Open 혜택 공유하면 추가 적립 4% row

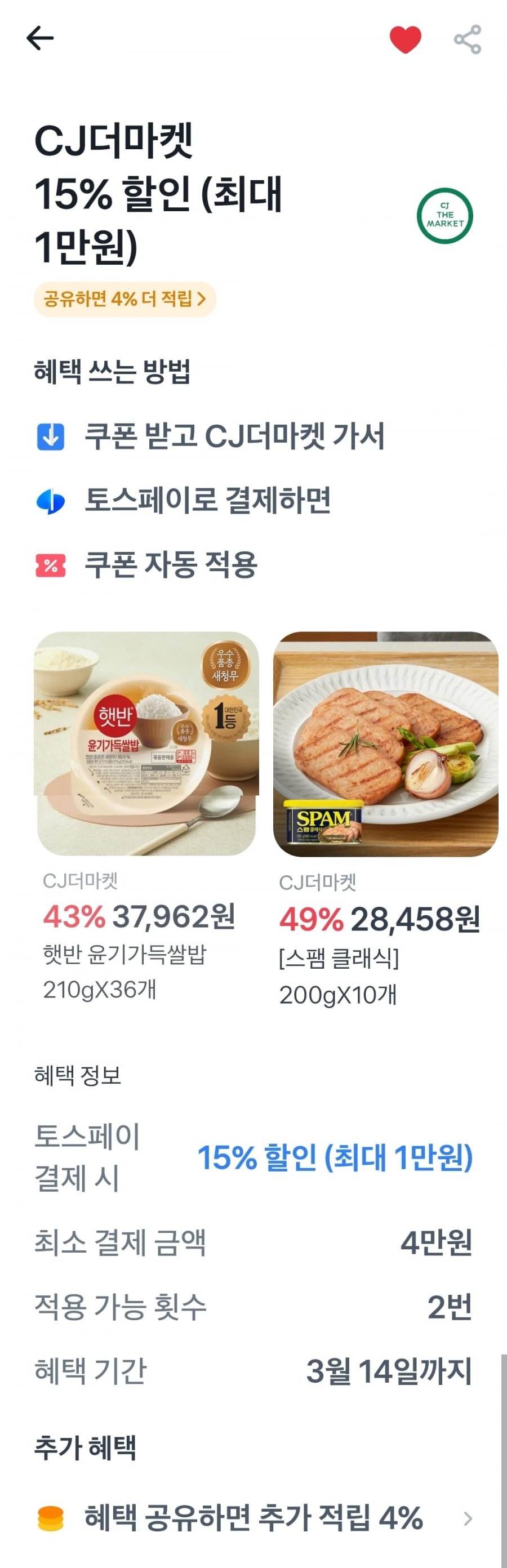pos(253,1518)
